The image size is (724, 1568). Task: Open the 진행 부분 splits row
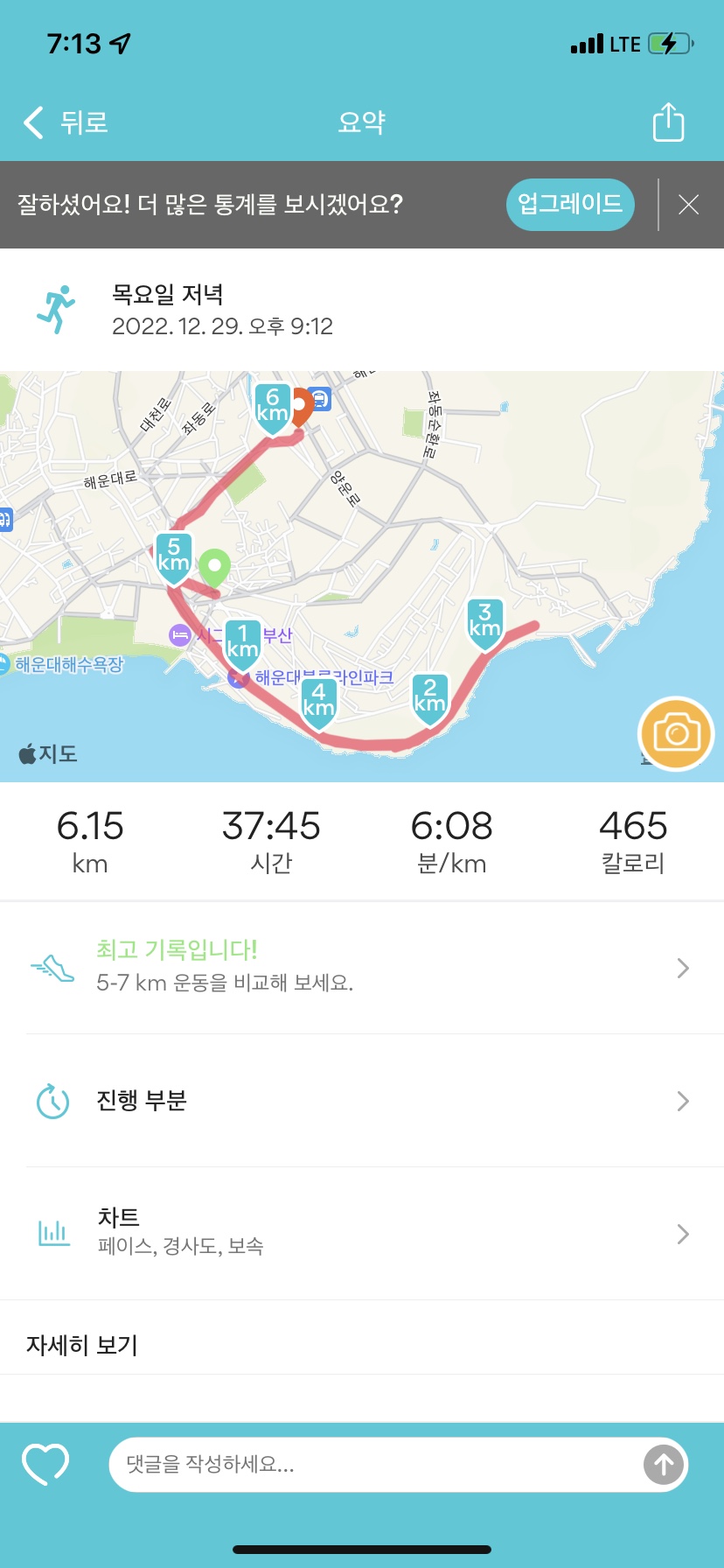[x=362, y=1101]
